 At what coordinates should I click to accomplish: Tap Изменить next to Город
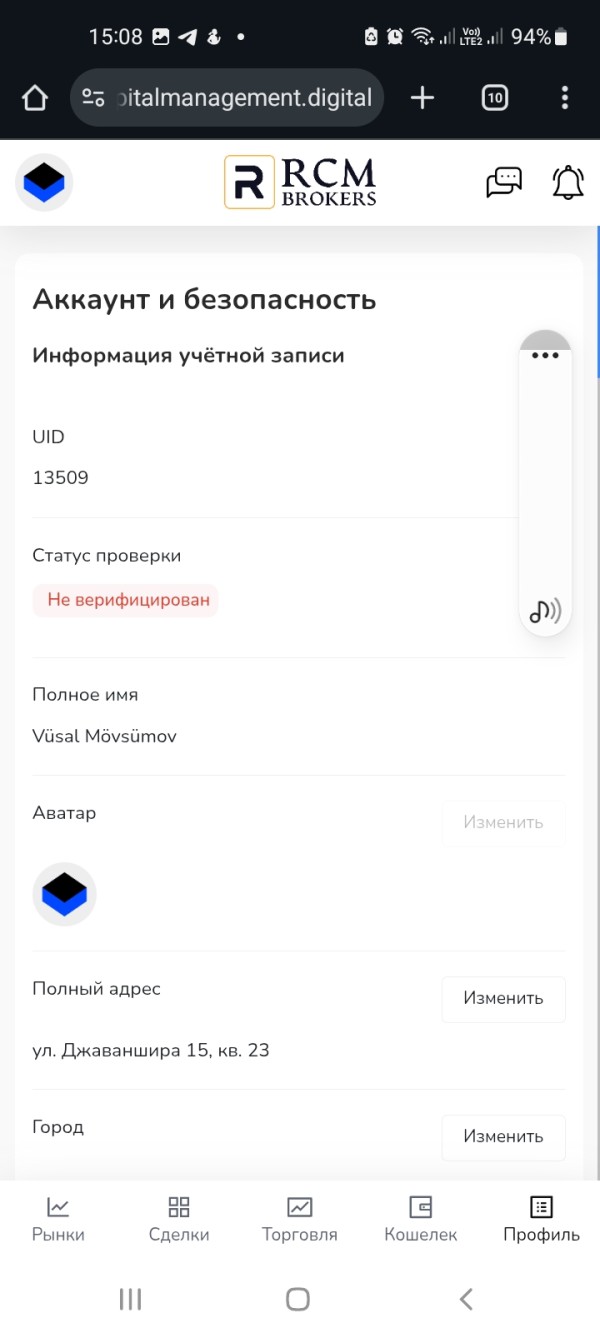pyautogui.click(x=503, y=1136)
